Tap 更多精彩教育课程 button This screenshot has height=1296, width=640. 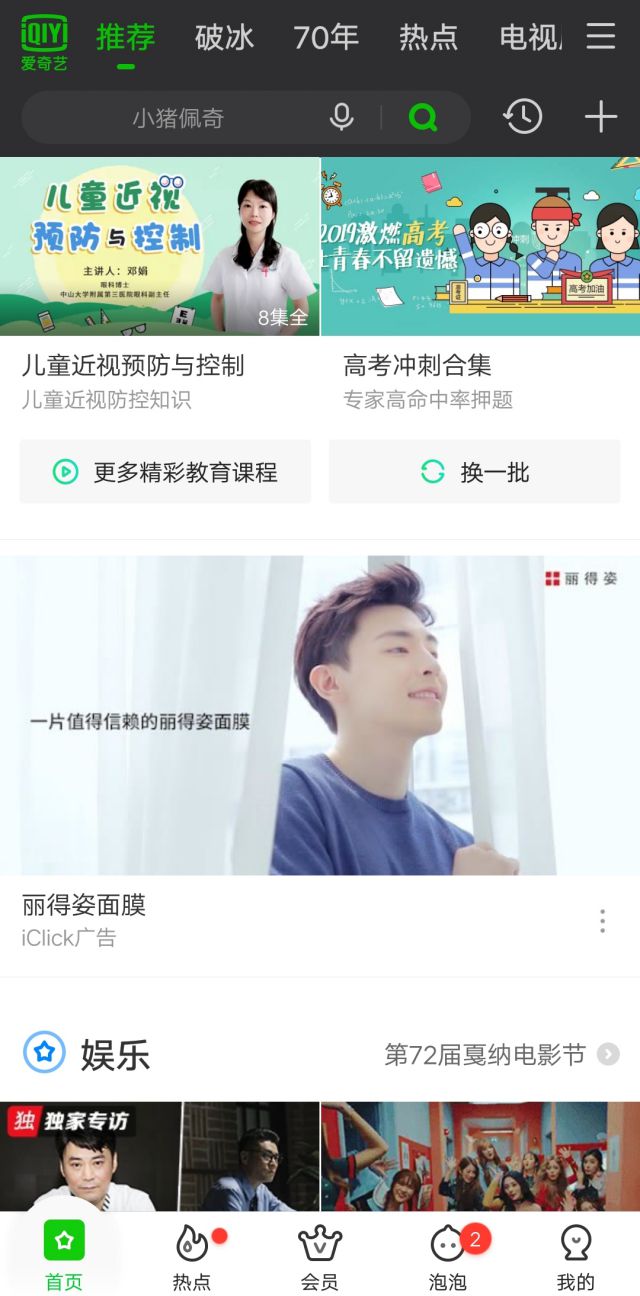(x=165, y=472)
